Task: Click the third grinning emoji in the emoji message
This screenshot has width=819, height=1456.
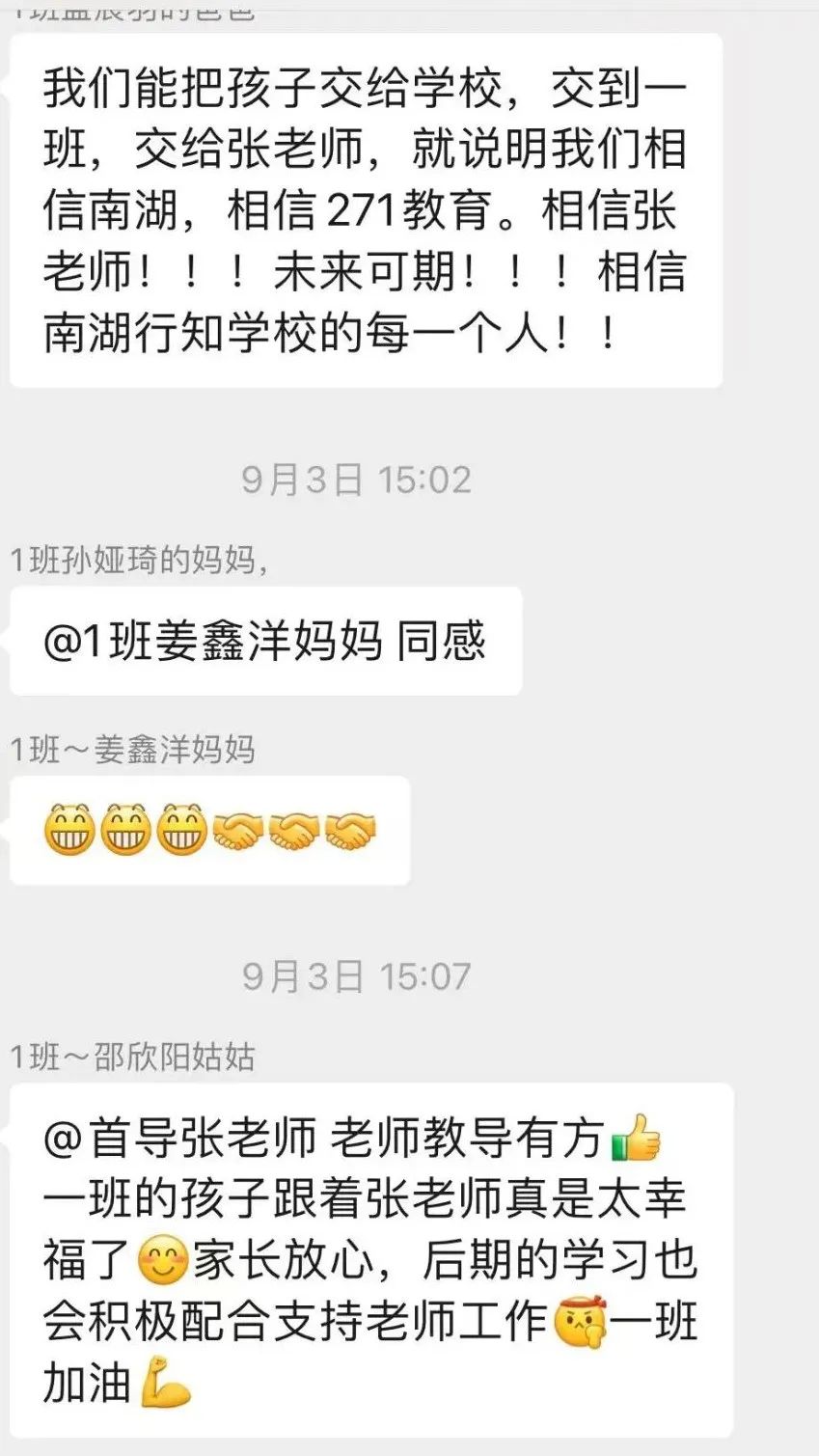Action: pos(183,828)
